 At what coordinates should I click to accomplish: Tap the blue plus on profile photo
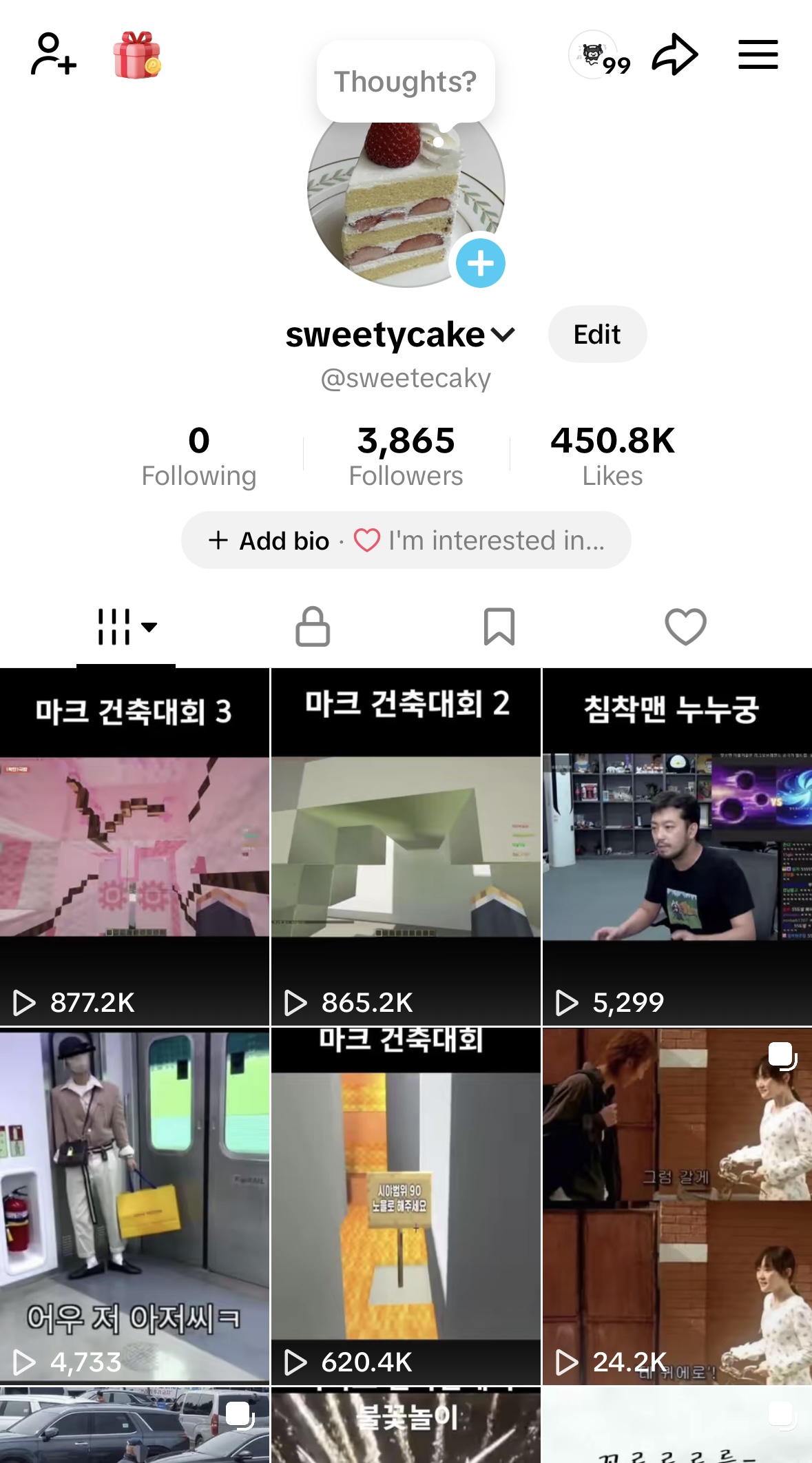click(480, 263)
